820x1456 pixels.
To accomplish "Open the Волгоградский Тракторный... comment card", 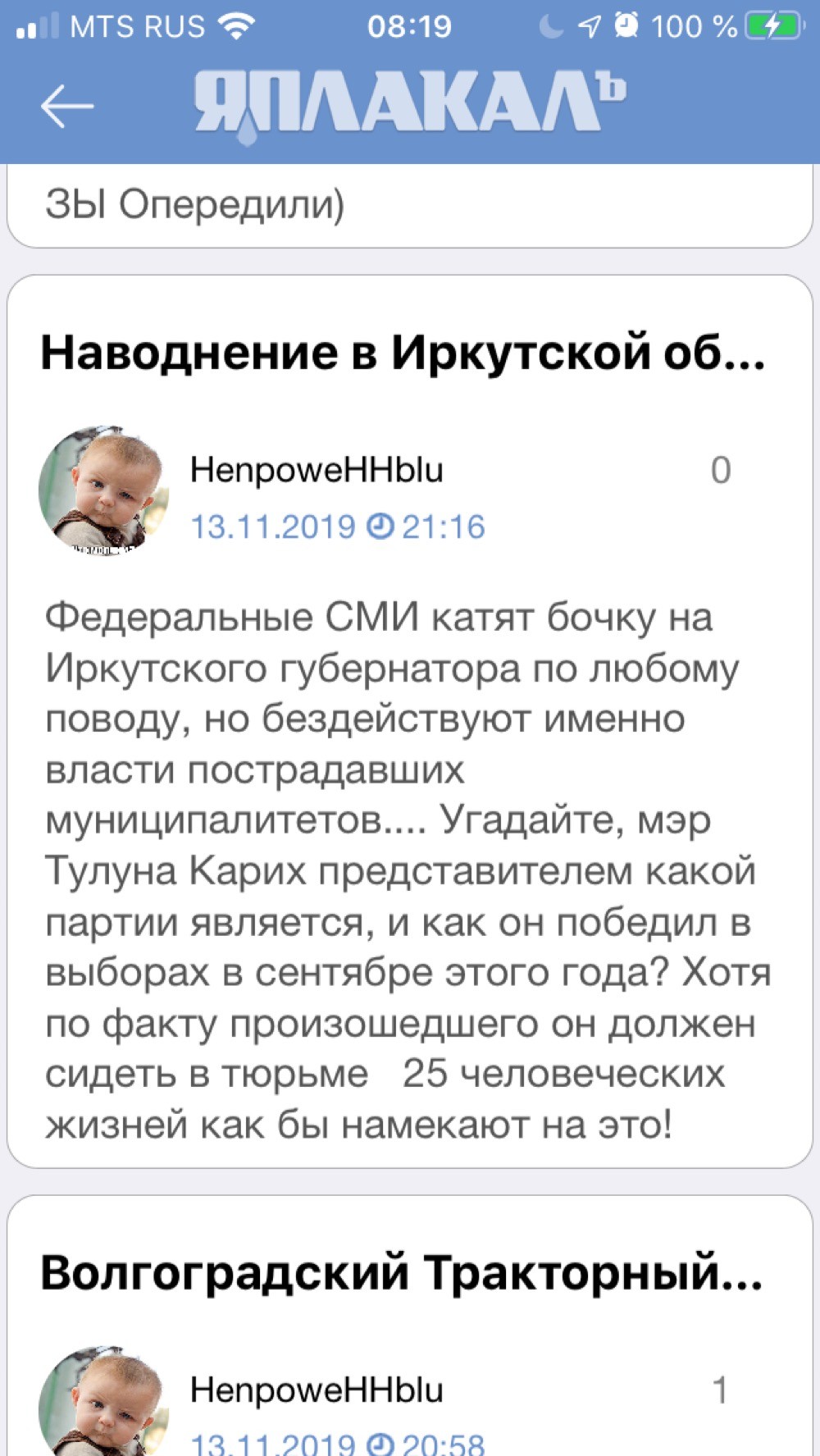I will click(402, 1273).
